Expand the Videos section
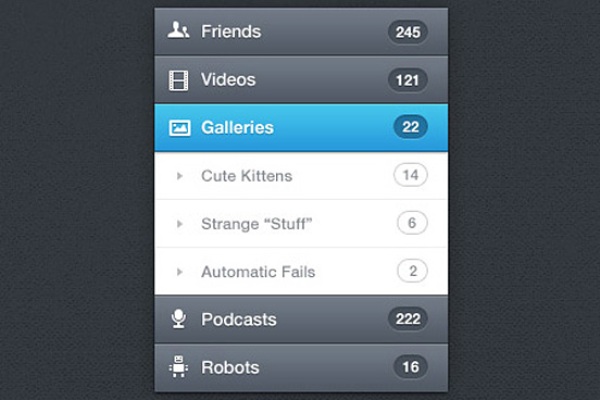 click(x=228, y=80)
